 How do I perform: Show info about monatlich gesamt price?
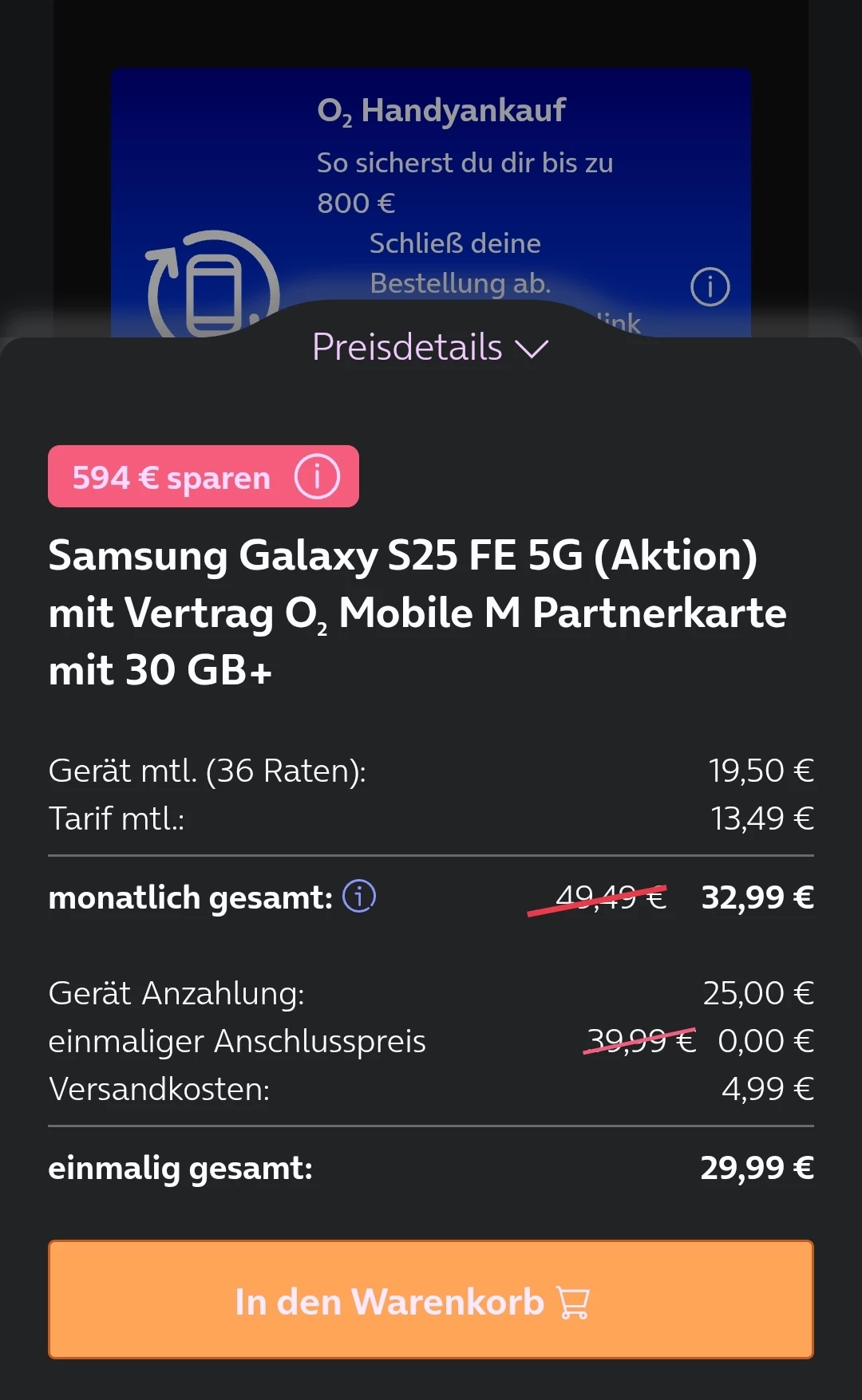(359, 897)
